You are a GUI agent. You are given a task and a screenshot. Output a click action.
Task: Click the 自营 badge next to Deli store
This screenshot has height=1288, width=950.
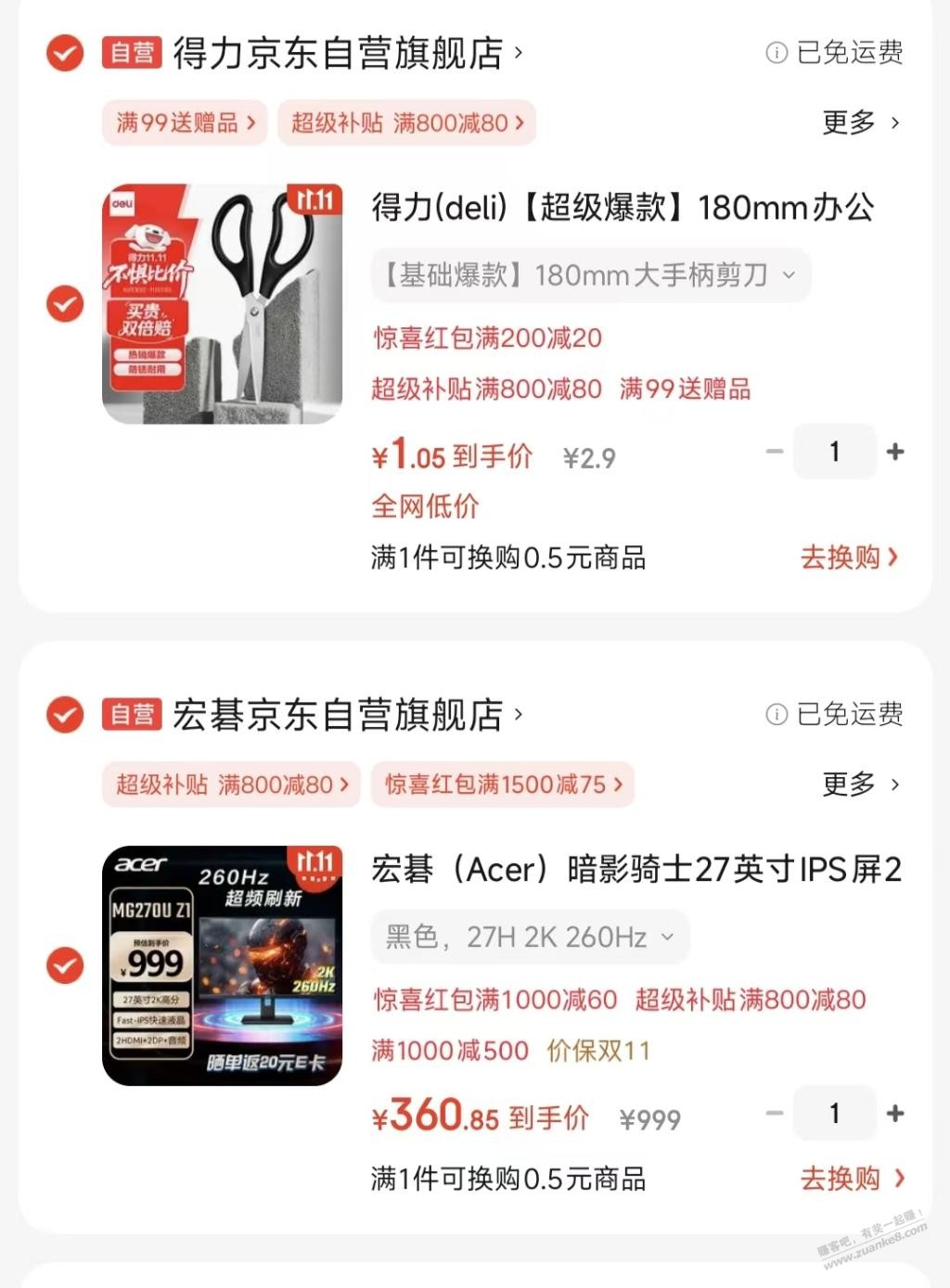pos(134,53)
